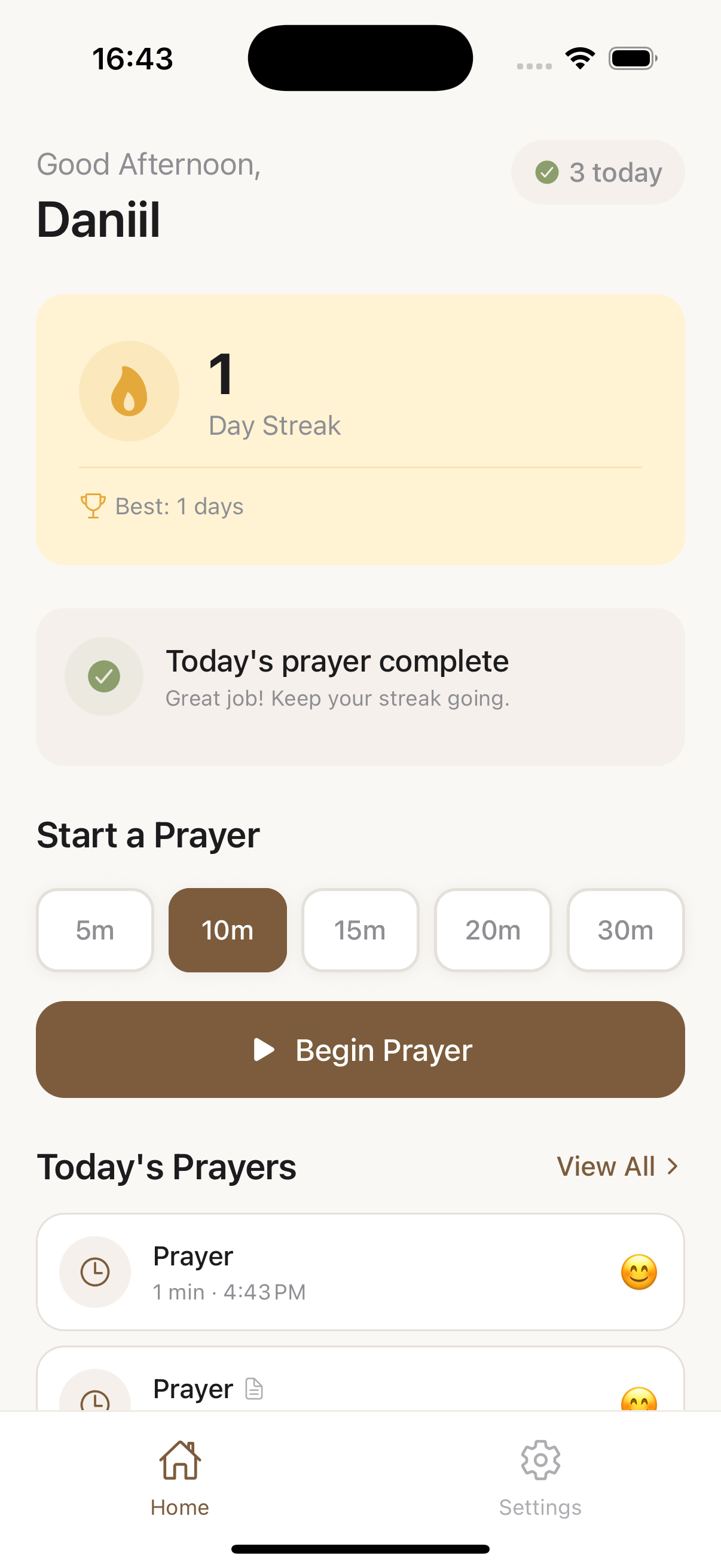Select the 15m prayer duration
The height and width of the screenshot is (1568, 721).
[x=360, y=929]
